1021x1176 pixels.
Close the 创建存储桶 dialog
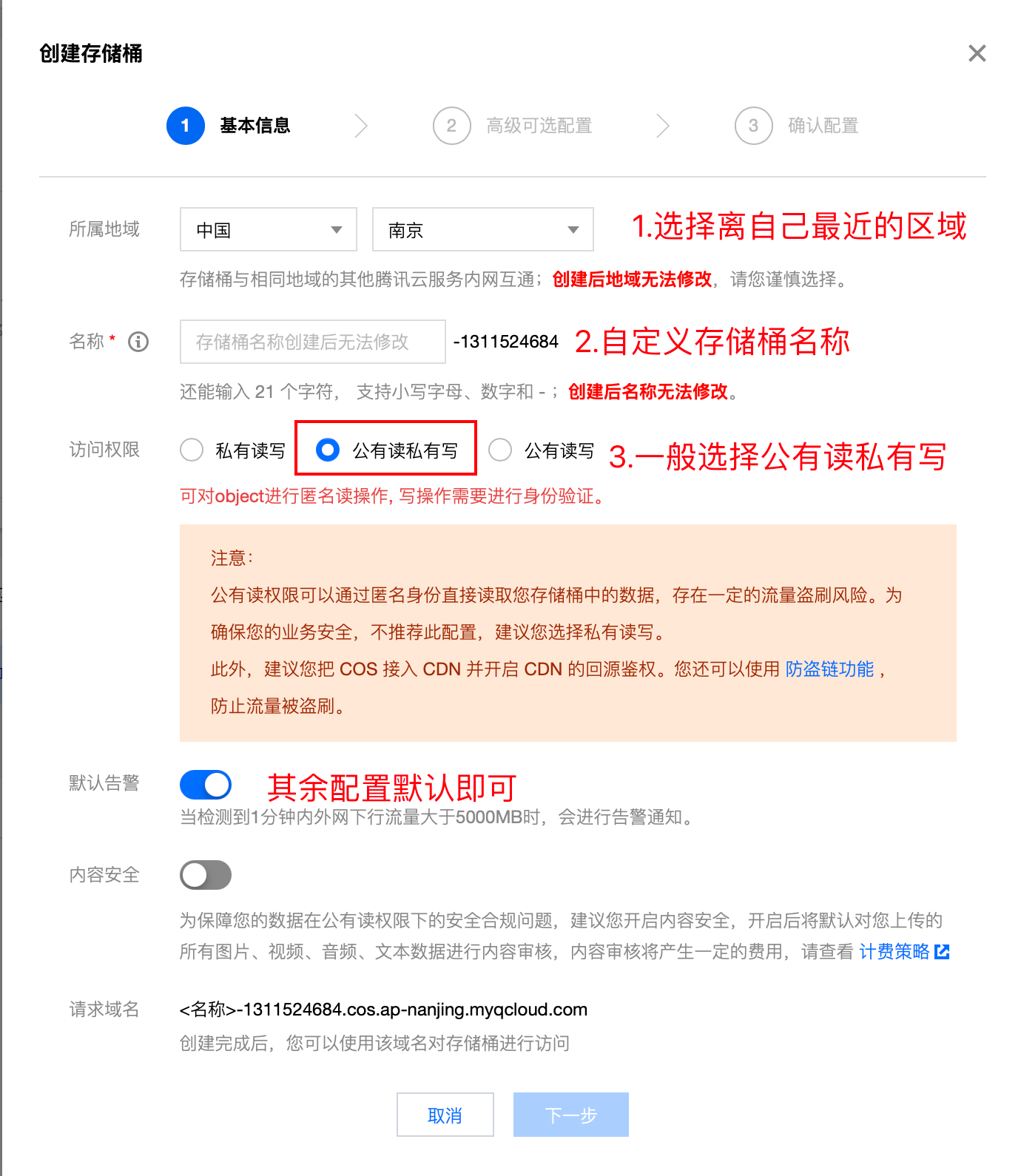point(977,53)
